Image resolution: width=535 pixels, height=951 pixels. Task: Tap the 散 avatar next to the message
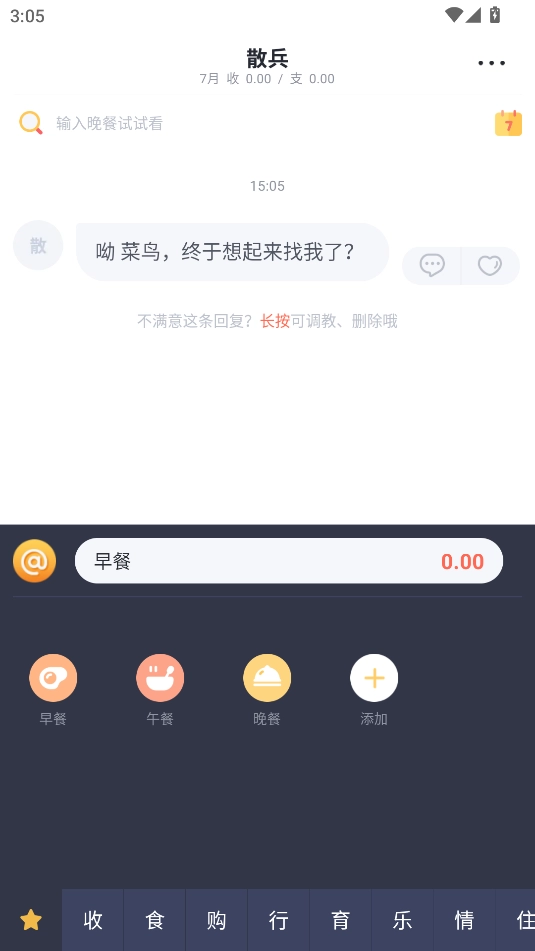point(38,245)
